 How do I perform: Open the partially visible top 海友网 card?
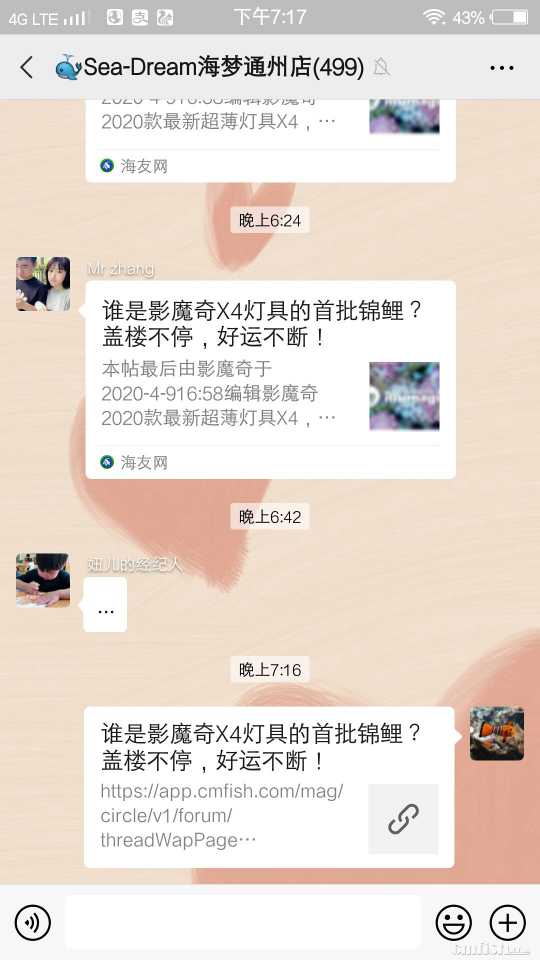[x=270, y=141]
